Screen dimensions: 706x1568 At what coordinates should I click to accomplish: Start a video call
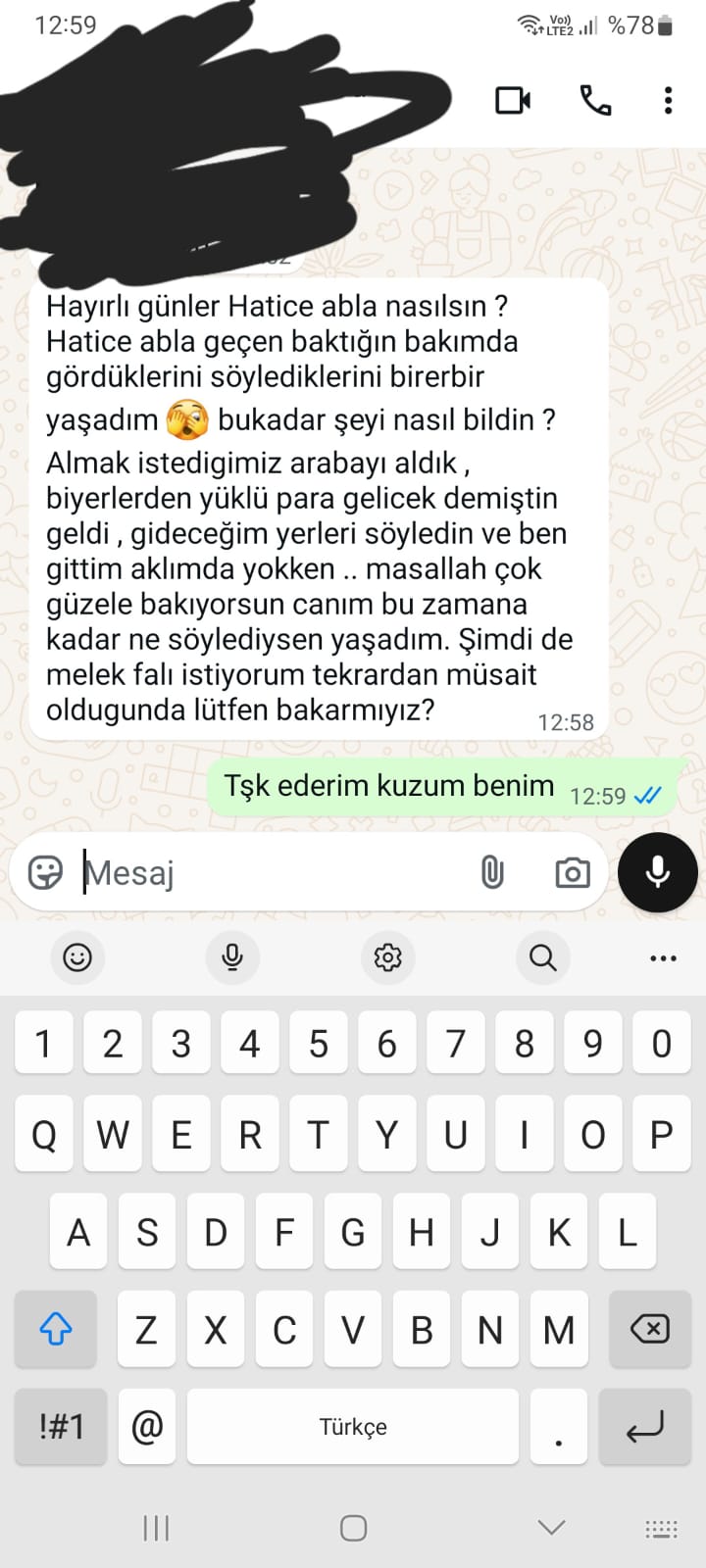click(x=513, y=100)
